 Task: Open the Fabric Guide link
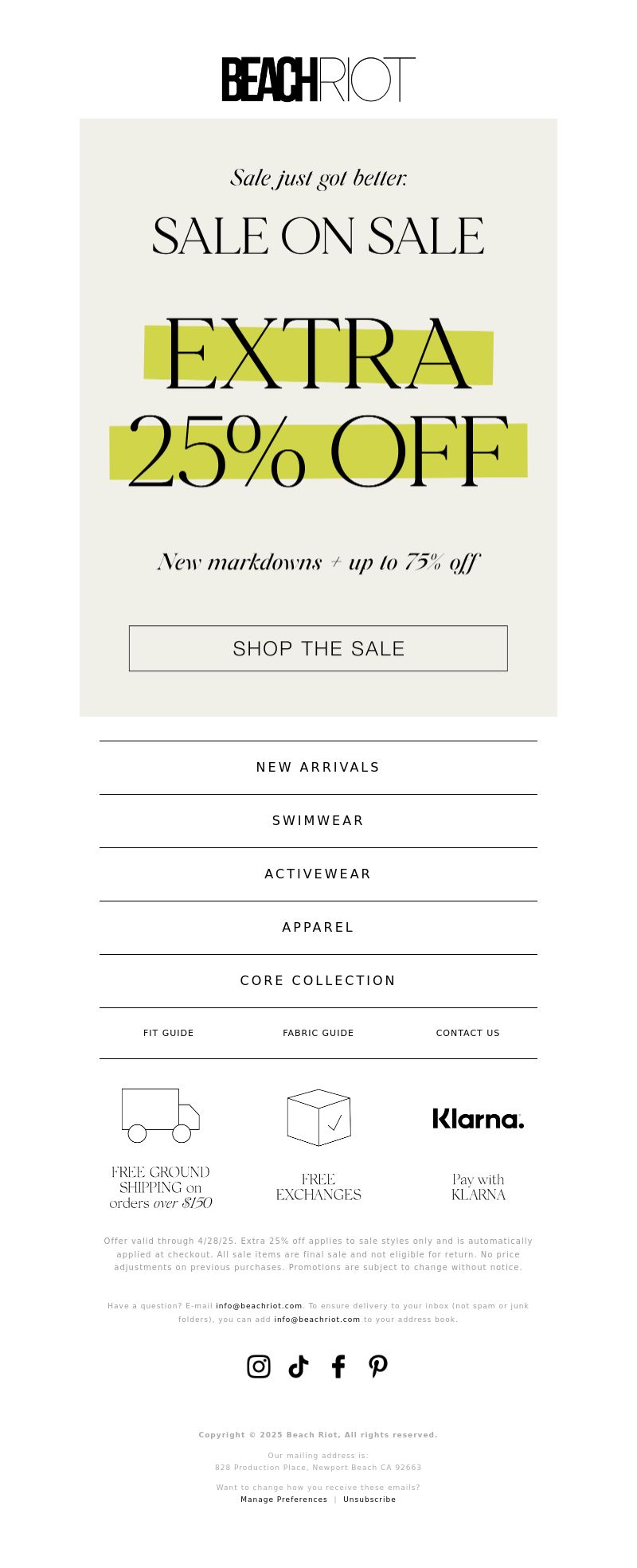(318, 1033)
